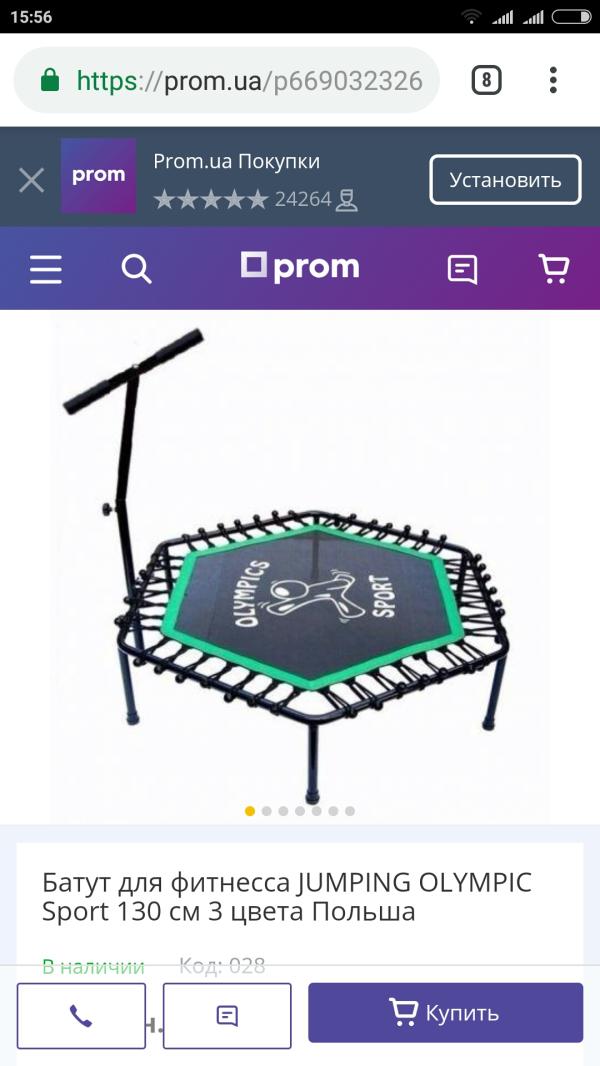Open the browser overflow menu
Viewport: 600px width, 1066px height.
tap(553, 80)
